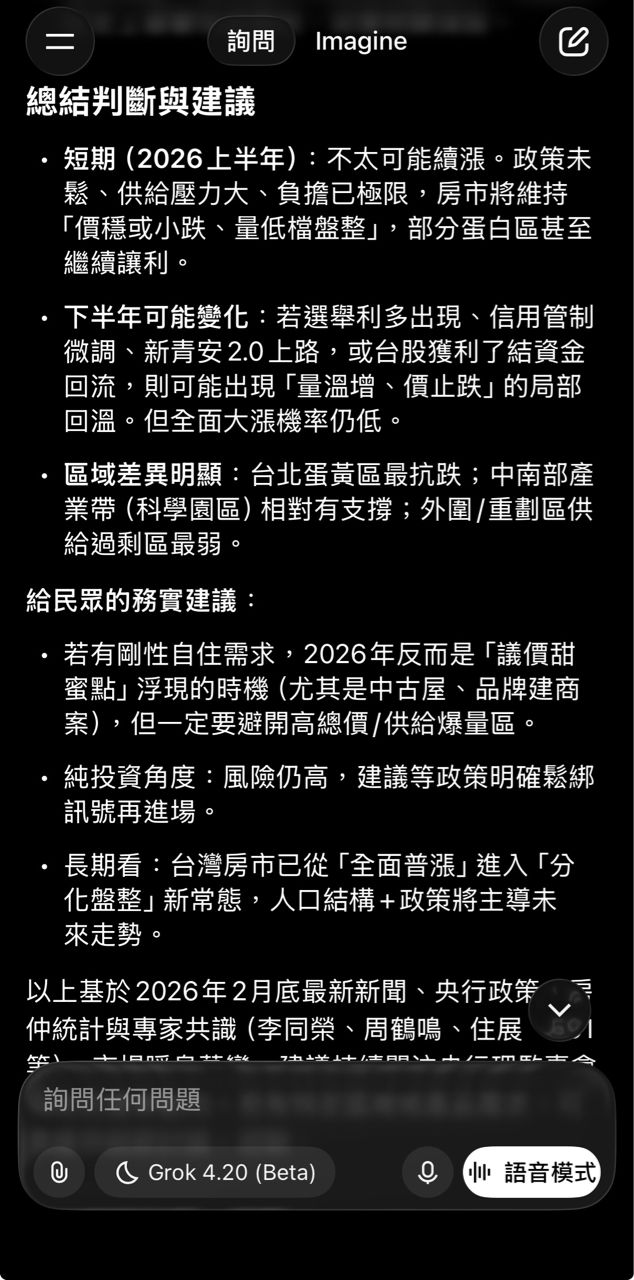
Task: Start 語音模式 voice mode
Action: (x=534, y=1172)
